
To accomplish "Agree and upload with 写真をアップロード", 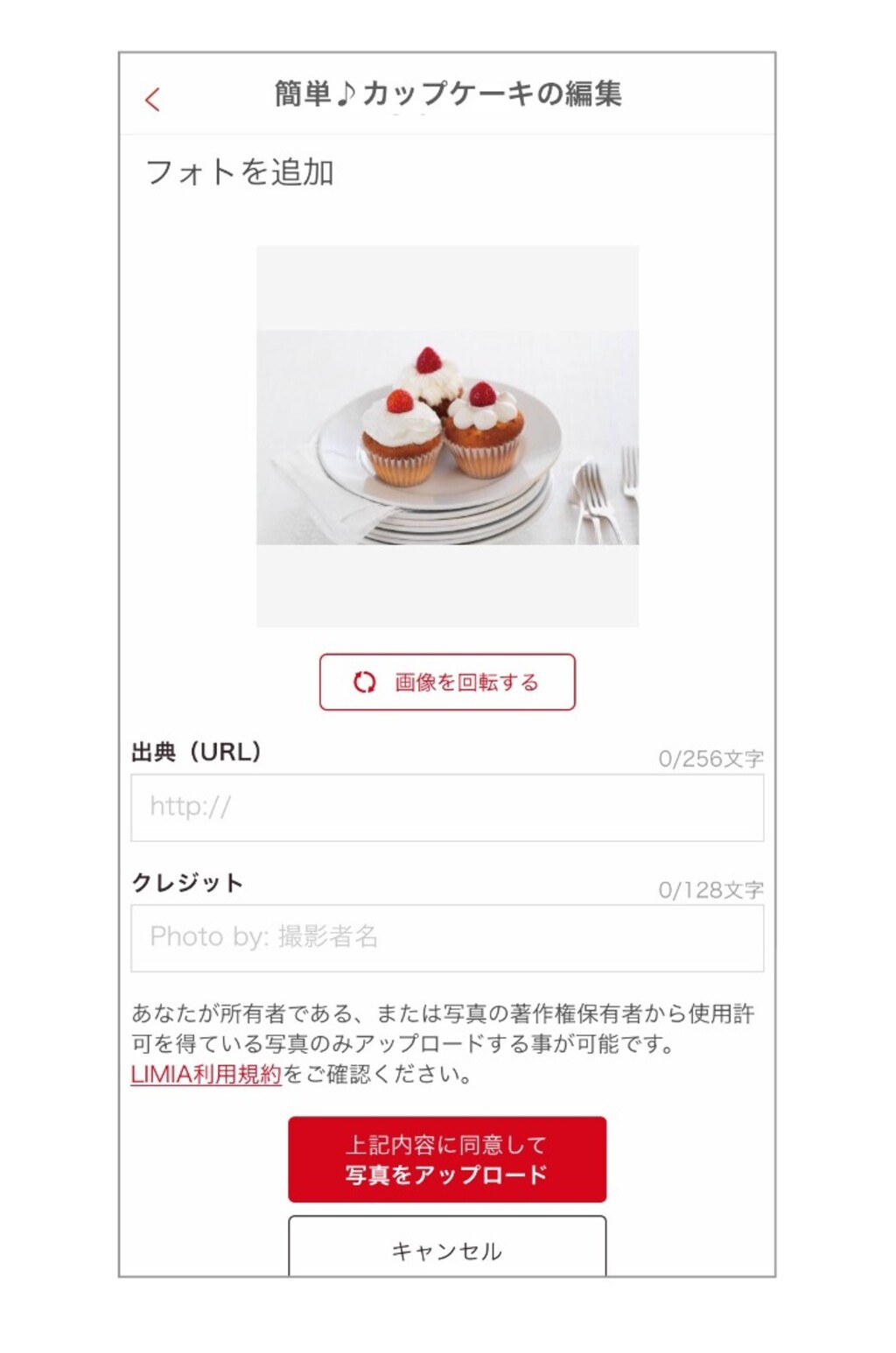I will pos(447,1159).
